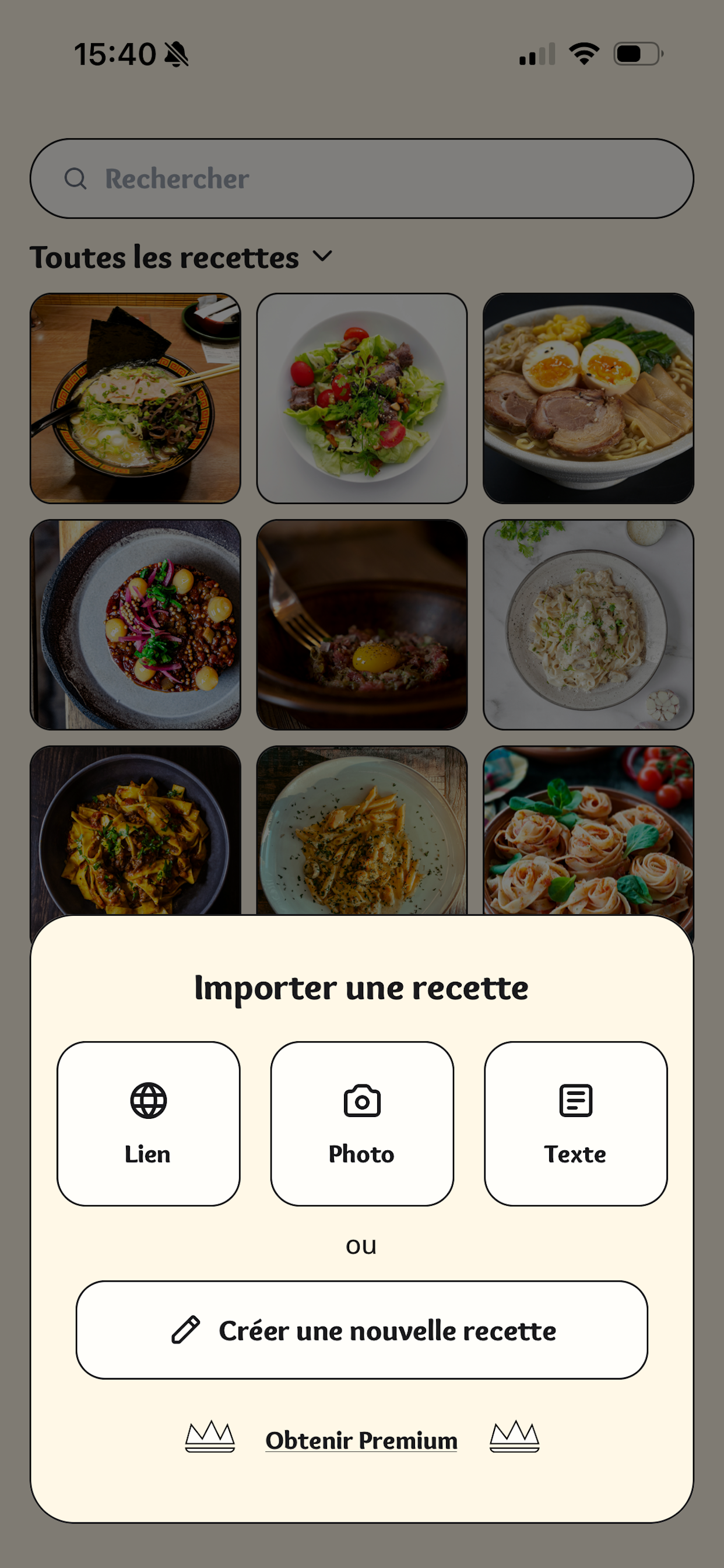Select the Lien import option
This screenshot has width=724, height=1568.
(x=148, y=1126)
